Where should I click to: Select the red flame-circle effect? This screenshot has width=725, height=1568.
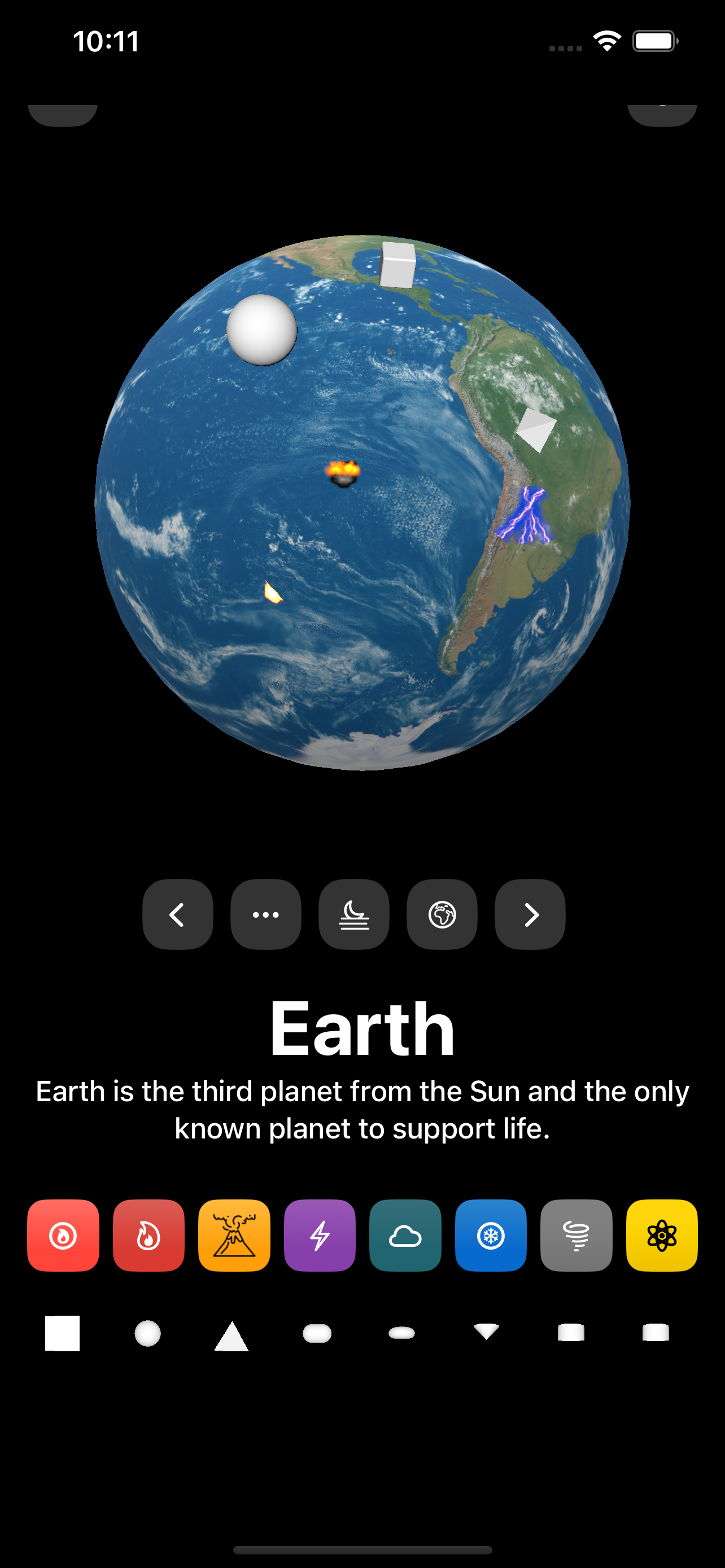tap(63, 1236)
